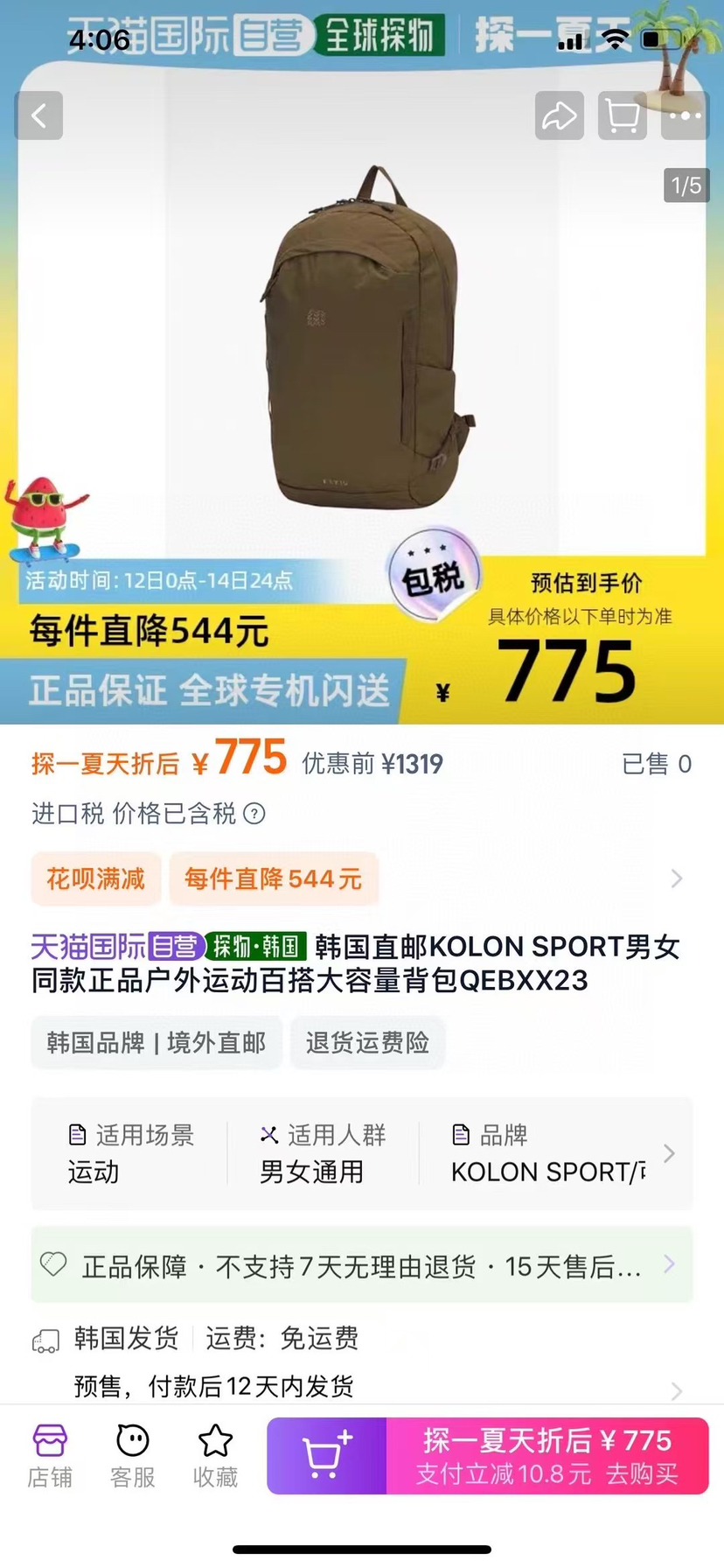Tap the back arrow icon
Viewport: 724px width, 1568px height.
(x=38, y=115)
